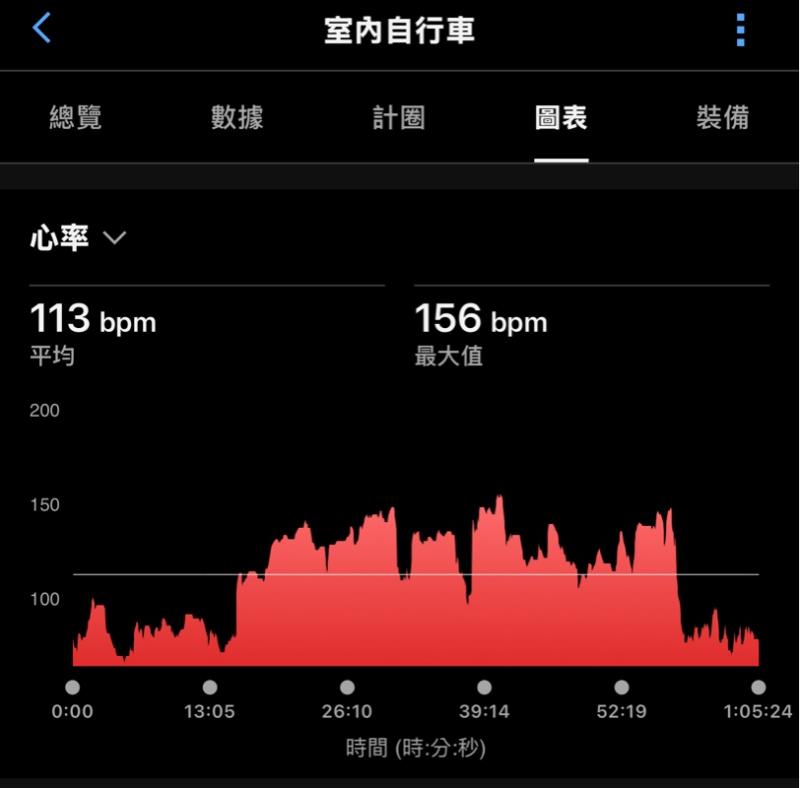The image size is (800, 788).
Task: Select the 圖表 tab
Action: [561, 118]
